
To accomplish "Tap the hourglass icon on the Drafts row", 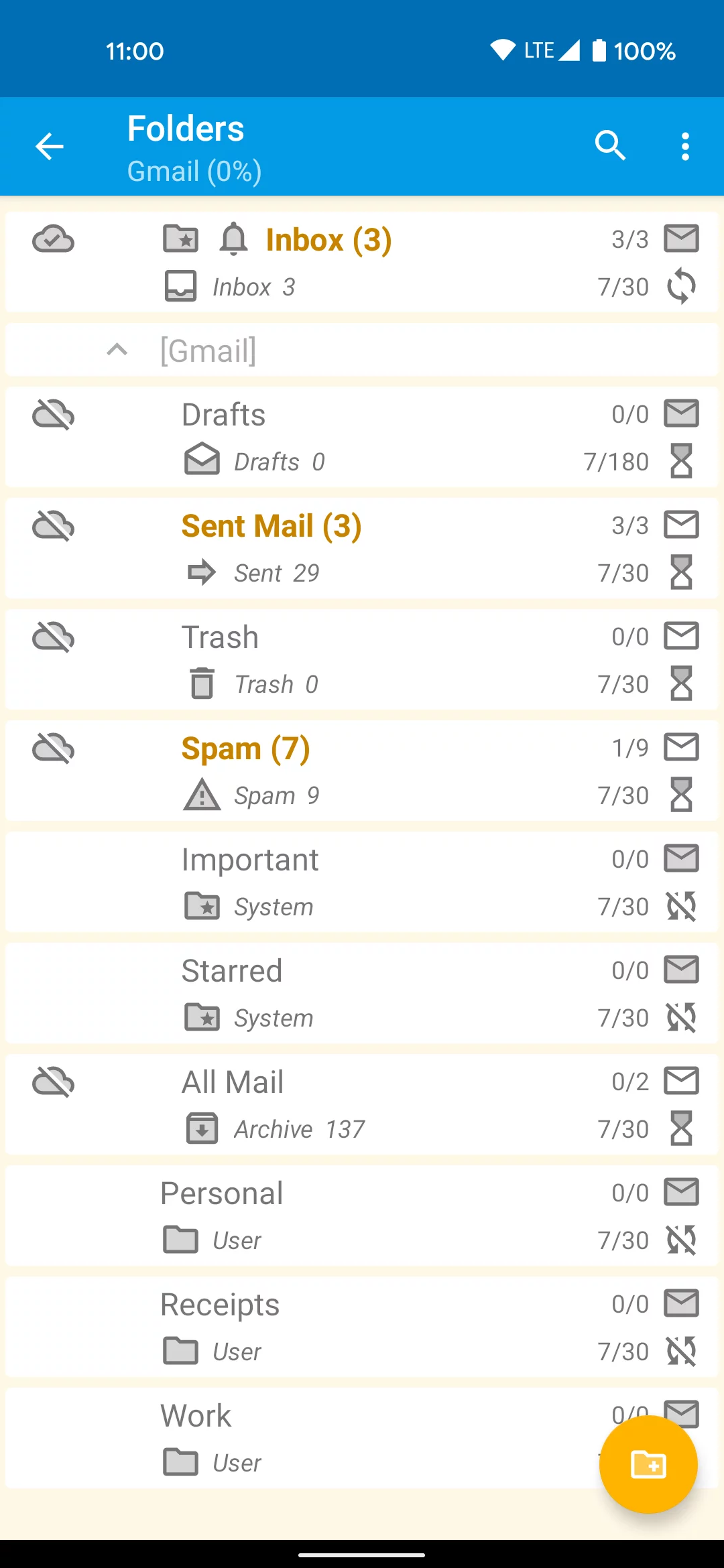I will click(681, 460).
